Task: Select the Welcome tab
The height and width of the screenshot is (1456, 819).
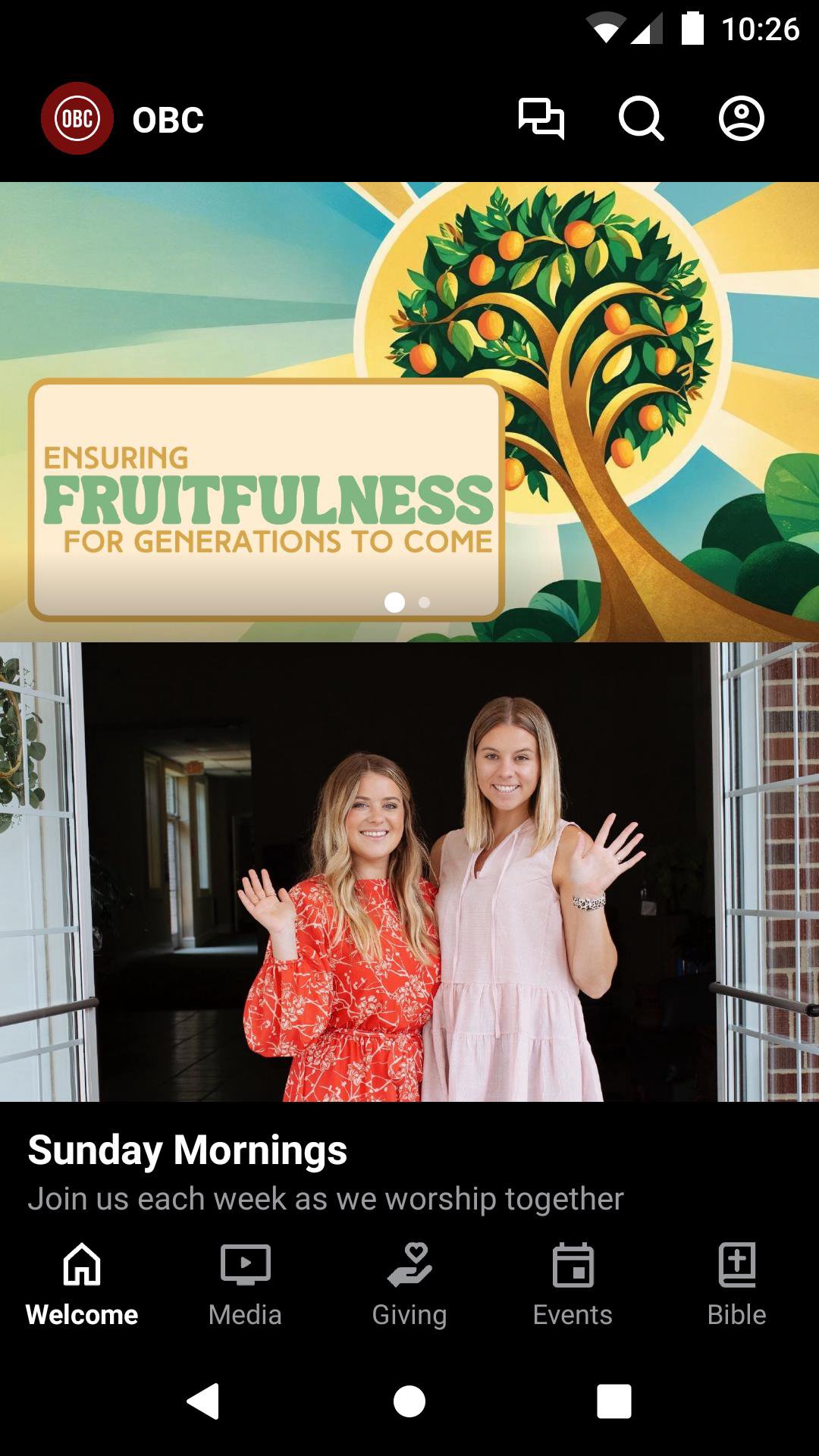Action: pos(82,1283)
